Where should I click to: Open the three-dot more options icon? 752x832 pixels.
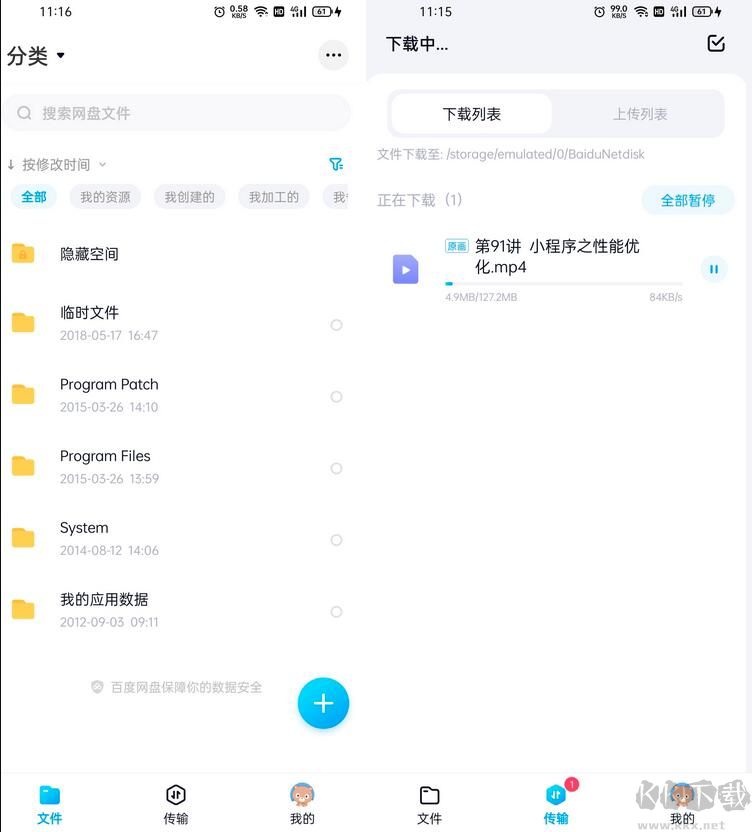click(x=333, y=55)
